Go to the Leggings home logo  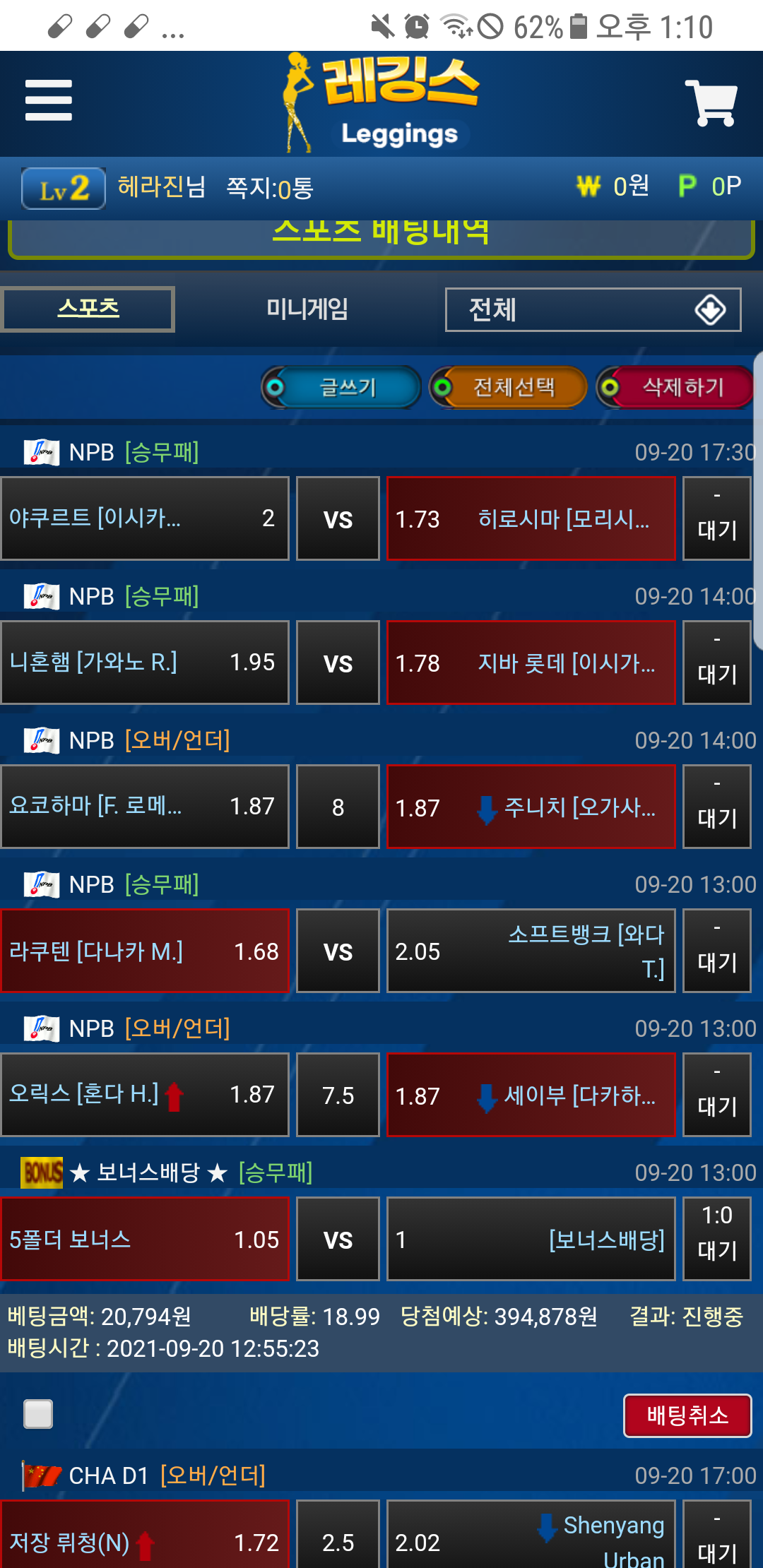point(381,102)
